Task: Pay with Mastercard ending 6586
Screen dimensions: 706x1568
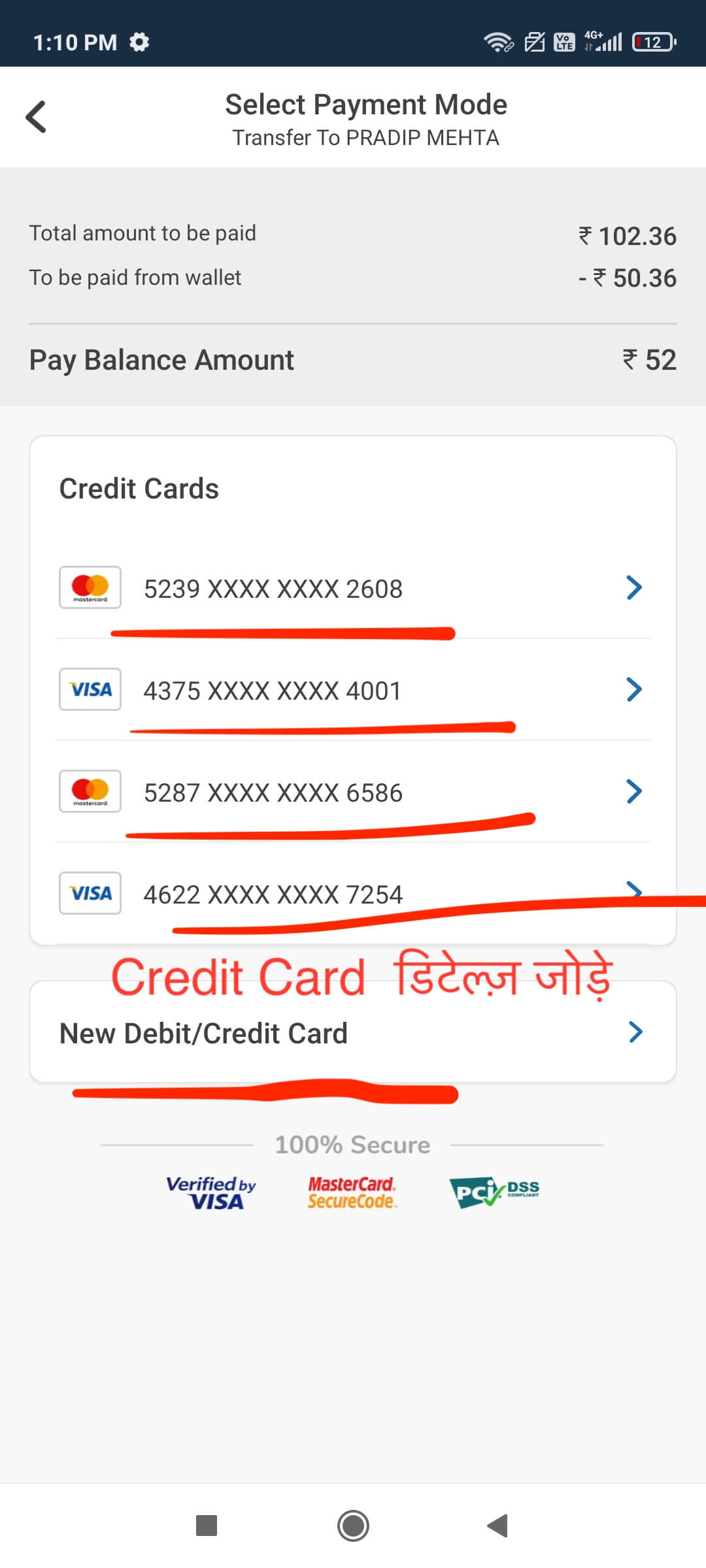Action: [x=353, y=792]
